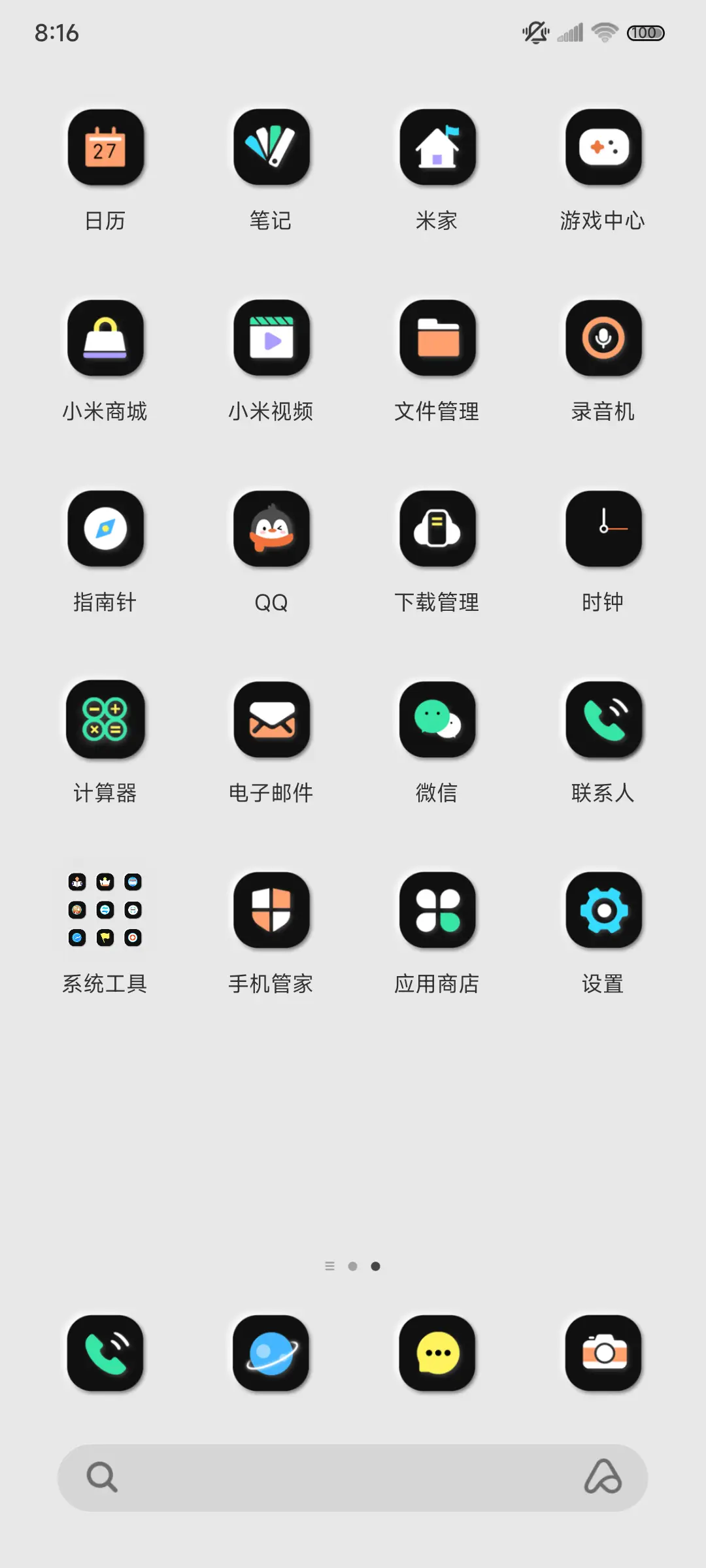Open 小米商城 shopping app
Viewport: 706px width, 1568px height.
(x=106, y=338)
